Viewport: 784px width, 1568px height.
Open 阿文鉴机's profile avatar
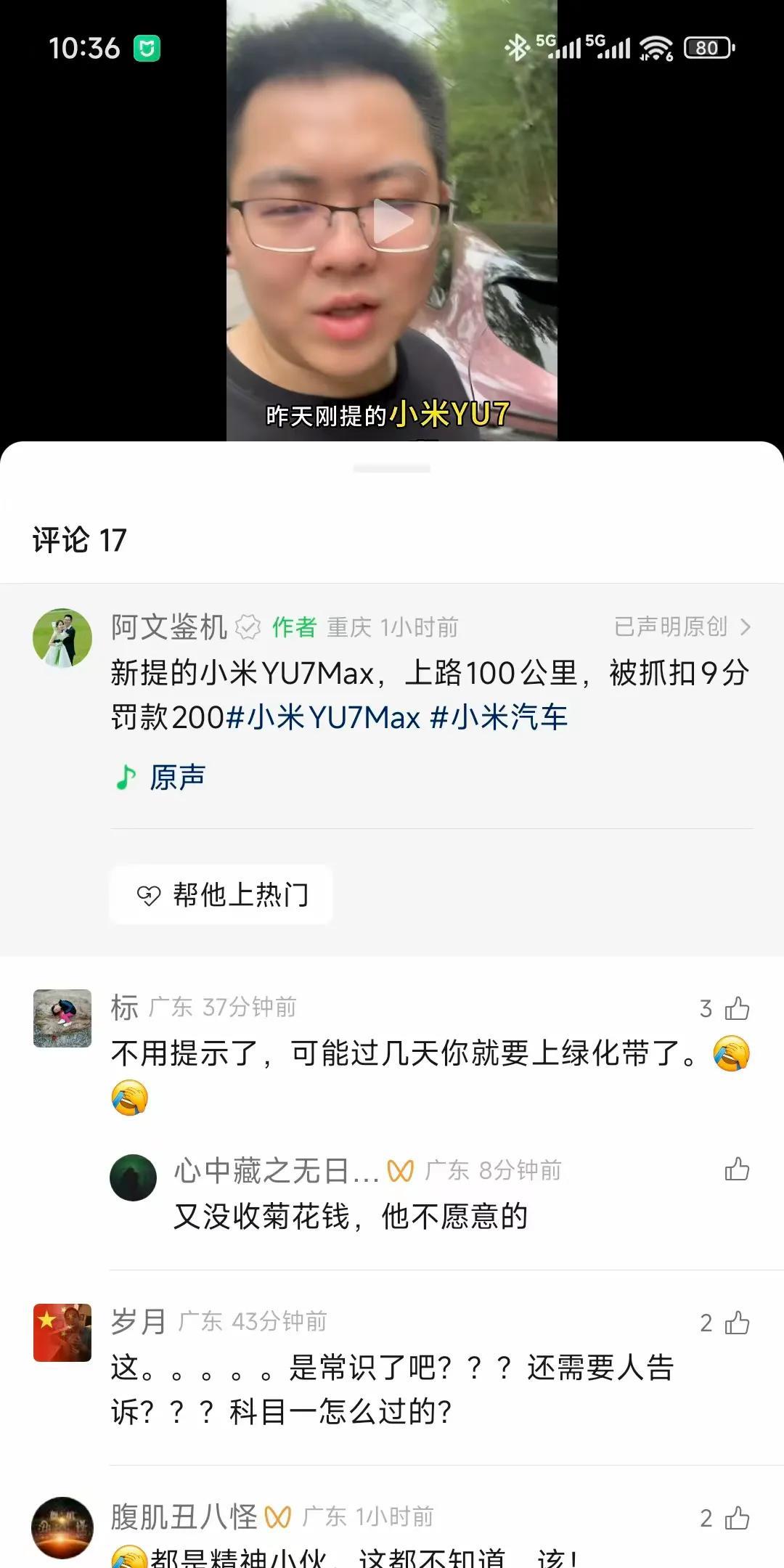62,638
